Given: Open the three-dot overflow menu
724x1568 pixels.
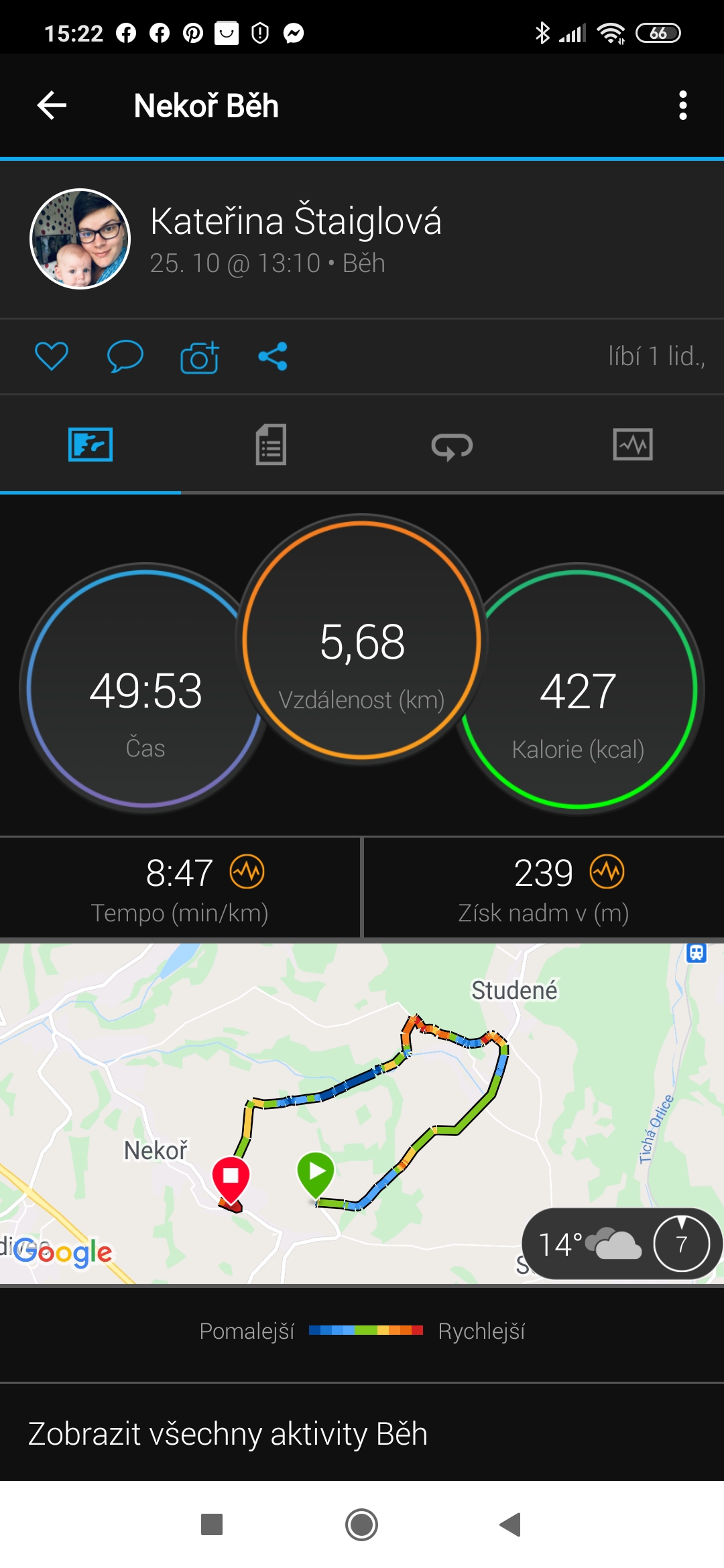Looking at the screenshot, I should click(682, 105).
